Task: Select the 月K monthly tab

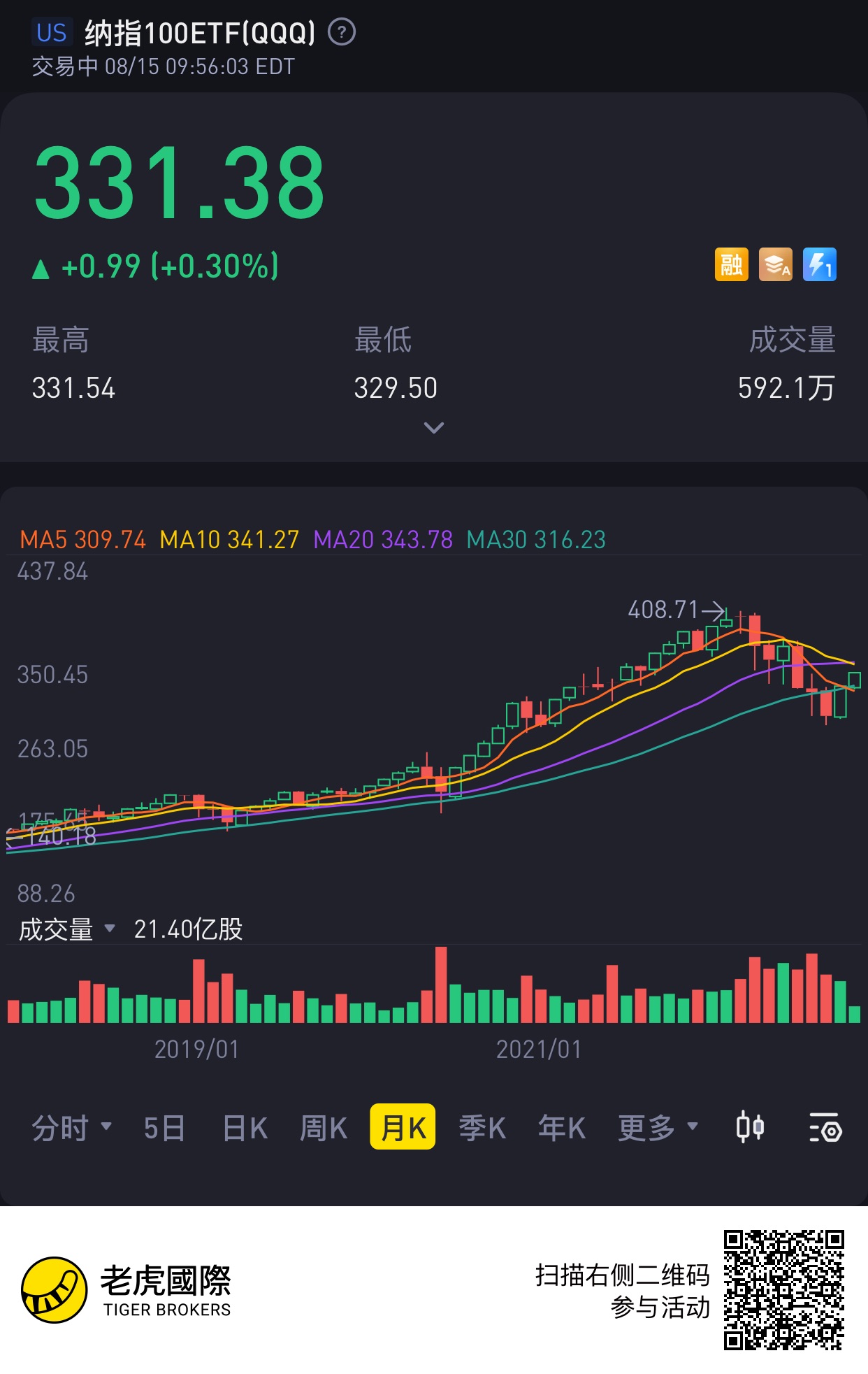Action: coord(403,1127)
